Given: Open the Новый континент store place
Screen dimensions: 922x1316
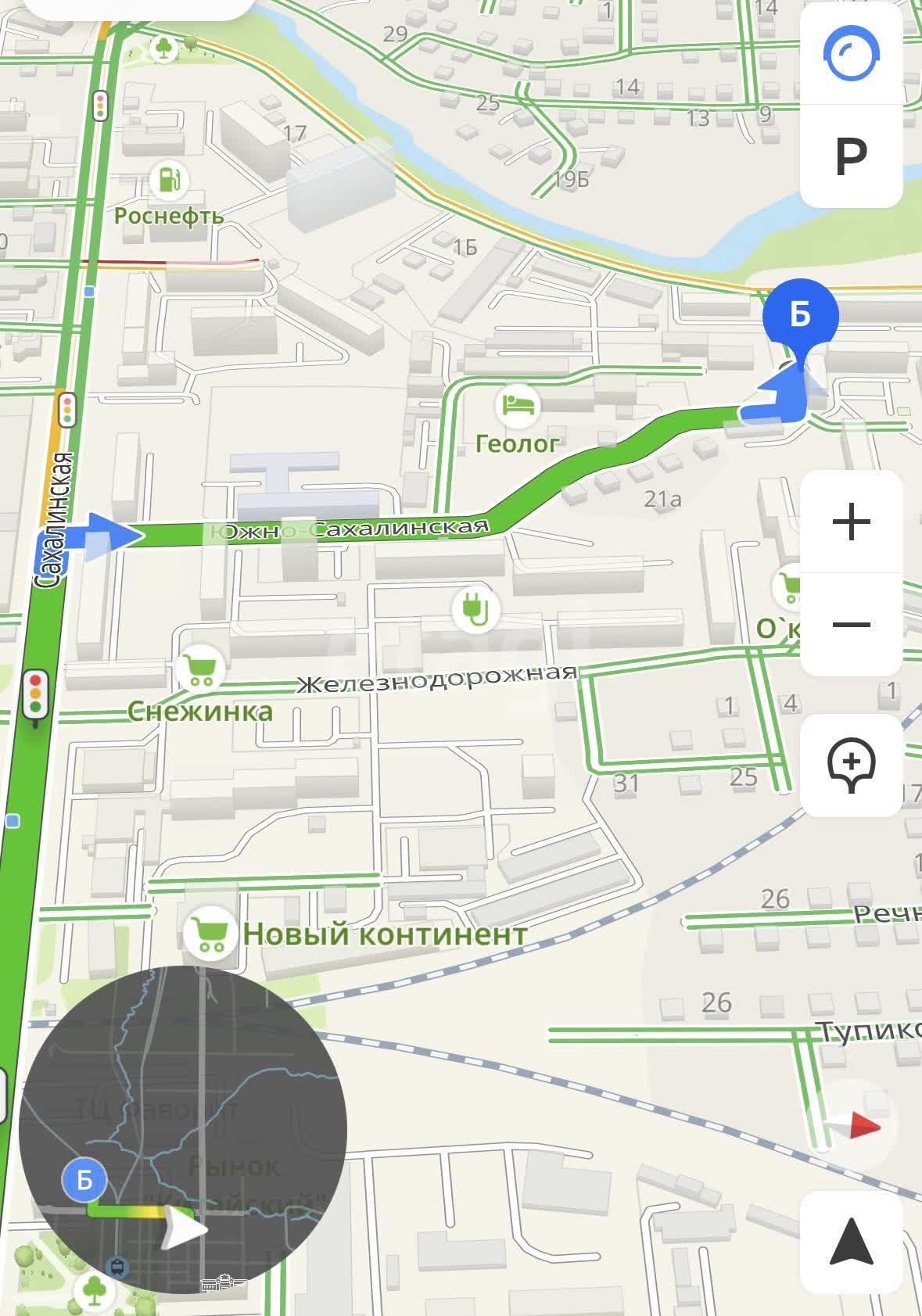Looking at the screenshot, I should (210, 933).
